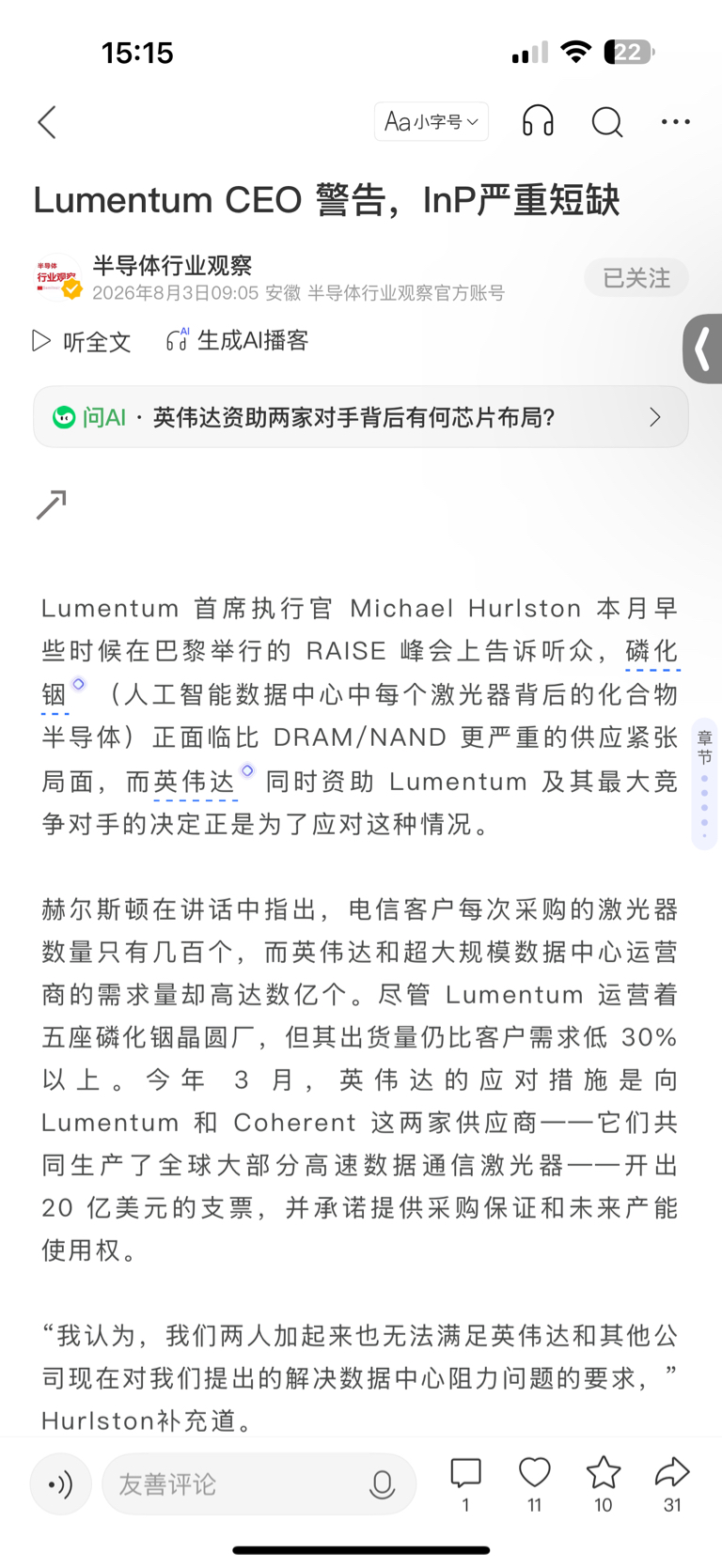This screenshot has width=722, height=1568.
Task: Open 半导体行业观察 author profile
Action: pos(173,266)
